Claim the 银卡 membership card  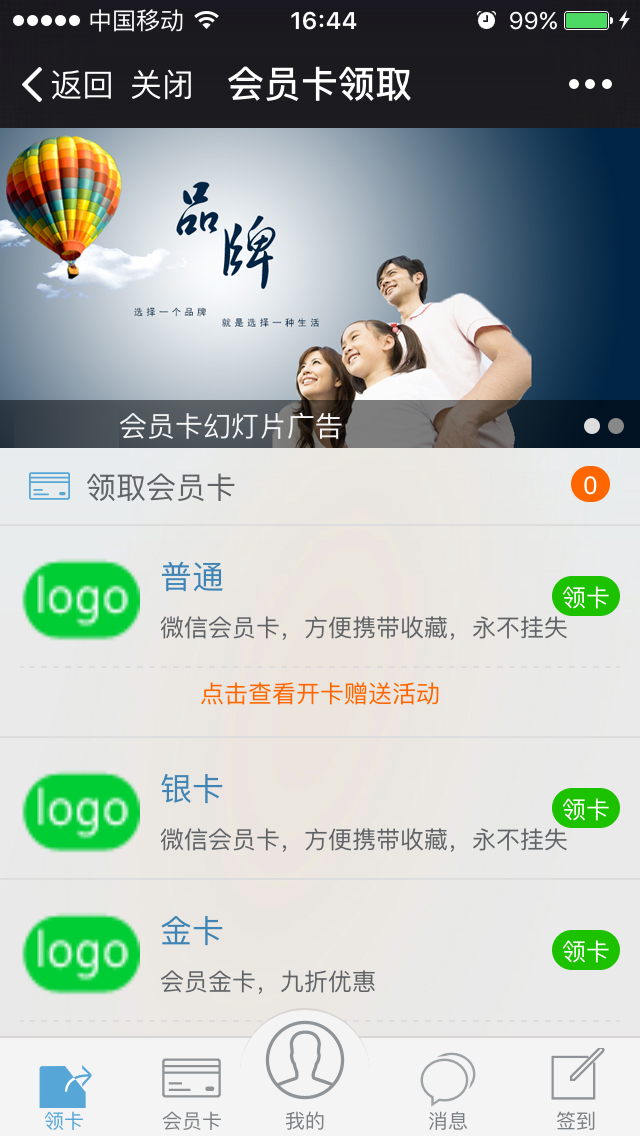tap(585, 808)
